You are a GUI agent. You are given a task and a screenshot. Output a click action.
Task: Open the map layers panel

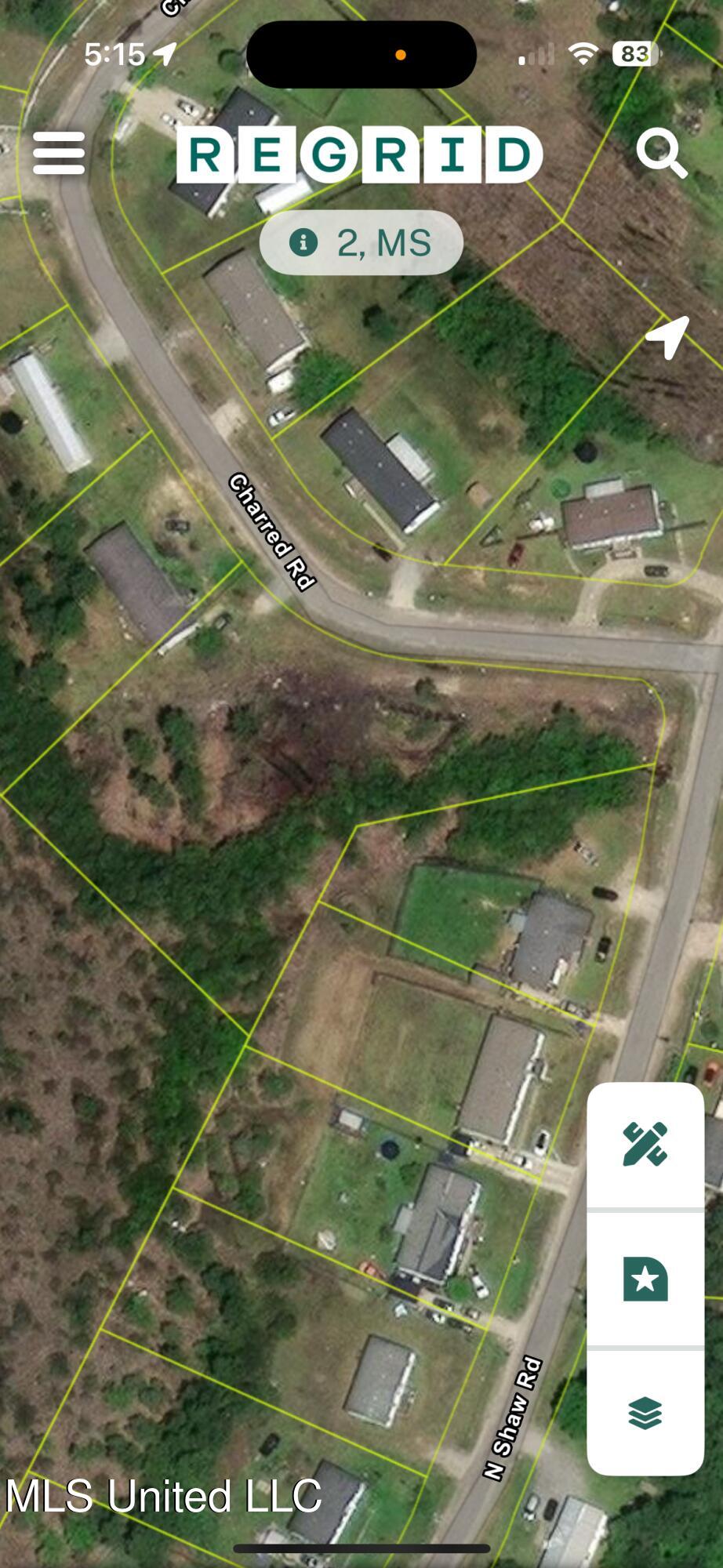click(x=645, y=1414)
